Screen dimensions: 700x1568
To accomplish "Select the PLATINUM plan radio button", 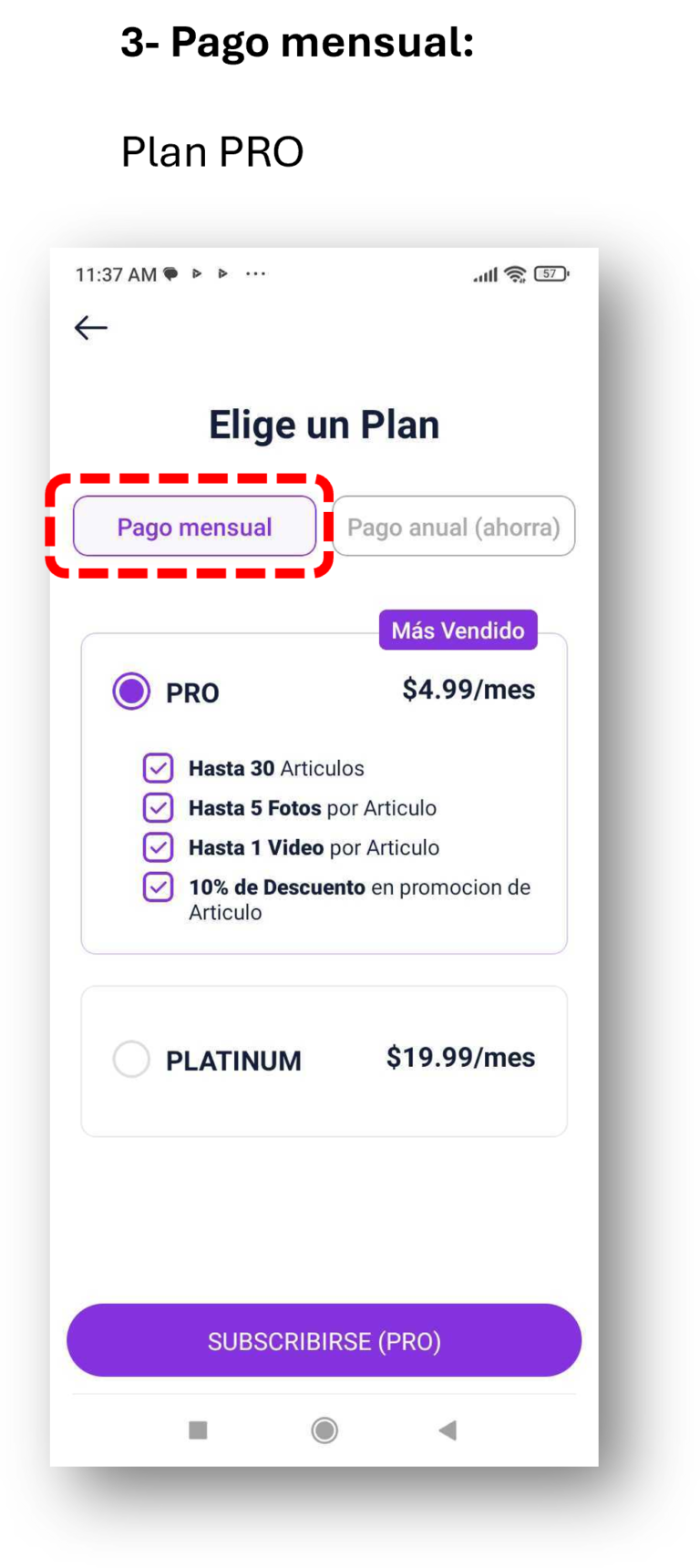I will click(130, 1059).
